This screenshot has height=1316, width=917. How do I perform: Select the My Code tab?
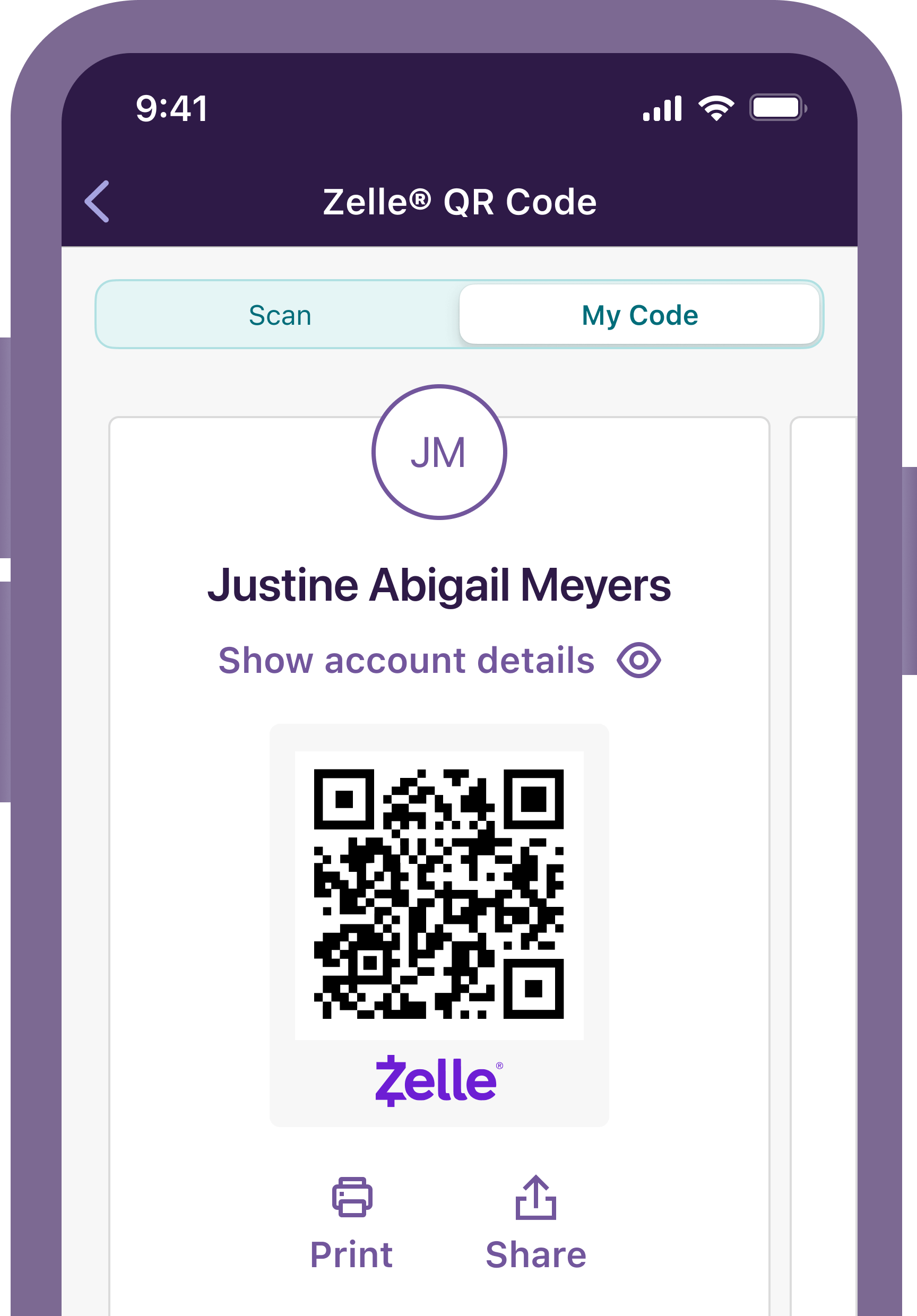click(x=639, y=315)
